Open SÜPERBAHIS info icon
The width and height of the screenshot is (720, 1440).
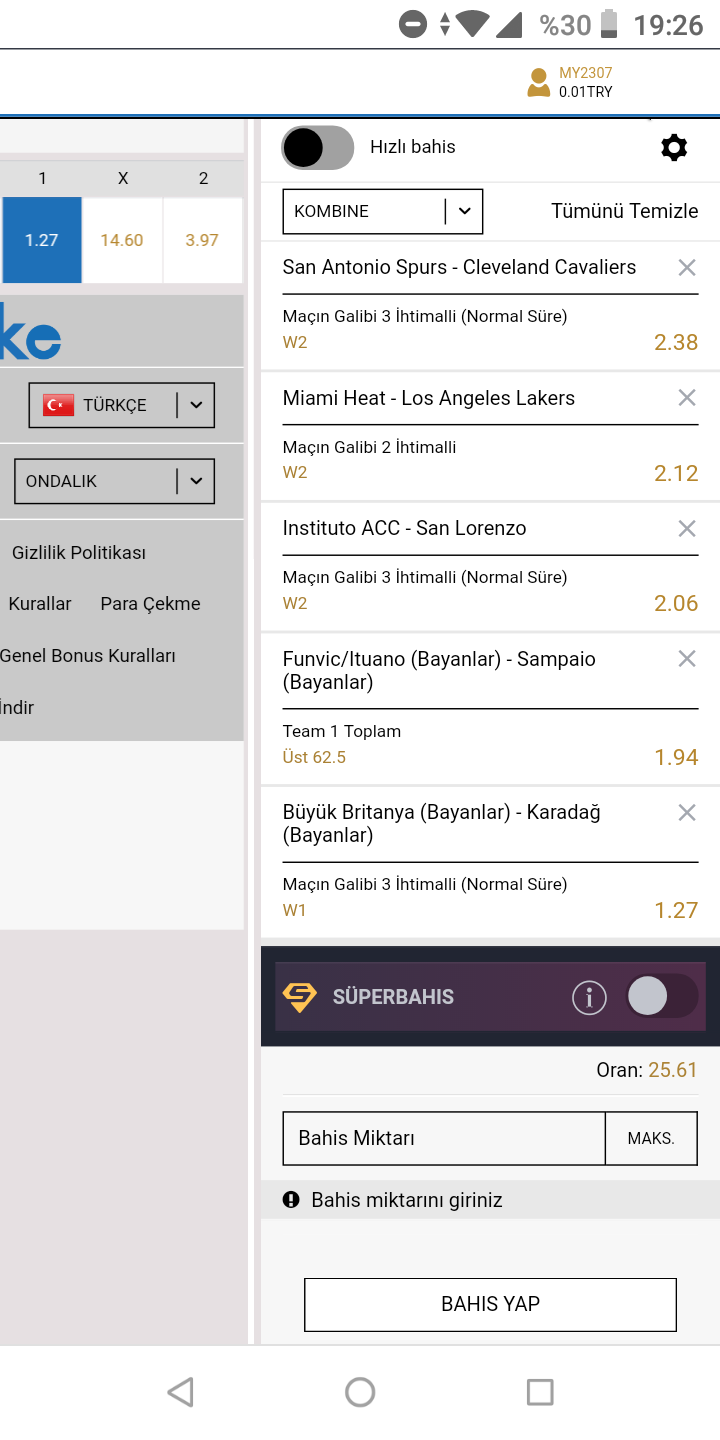589,997
